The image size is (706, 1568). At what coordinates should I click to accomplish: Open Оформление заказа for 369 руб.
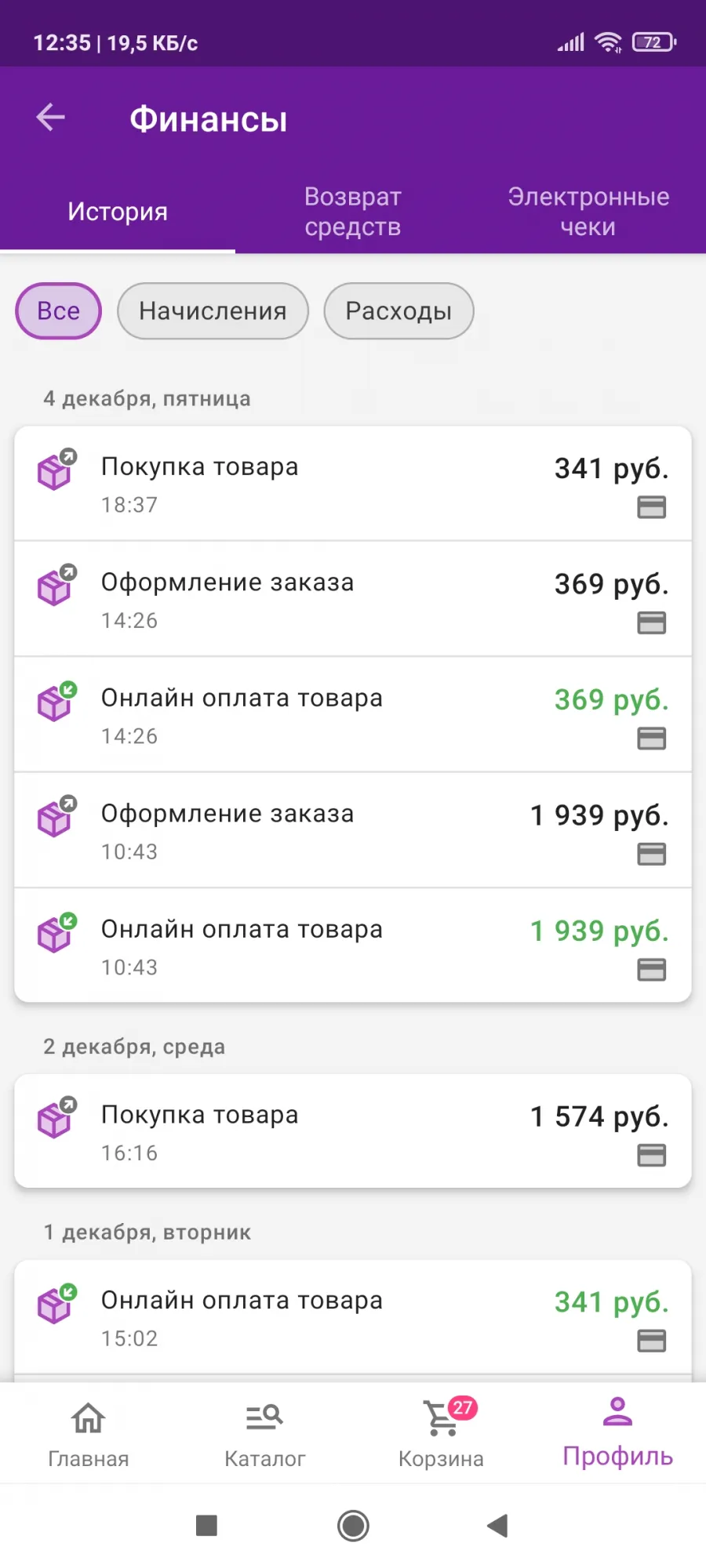353,599
